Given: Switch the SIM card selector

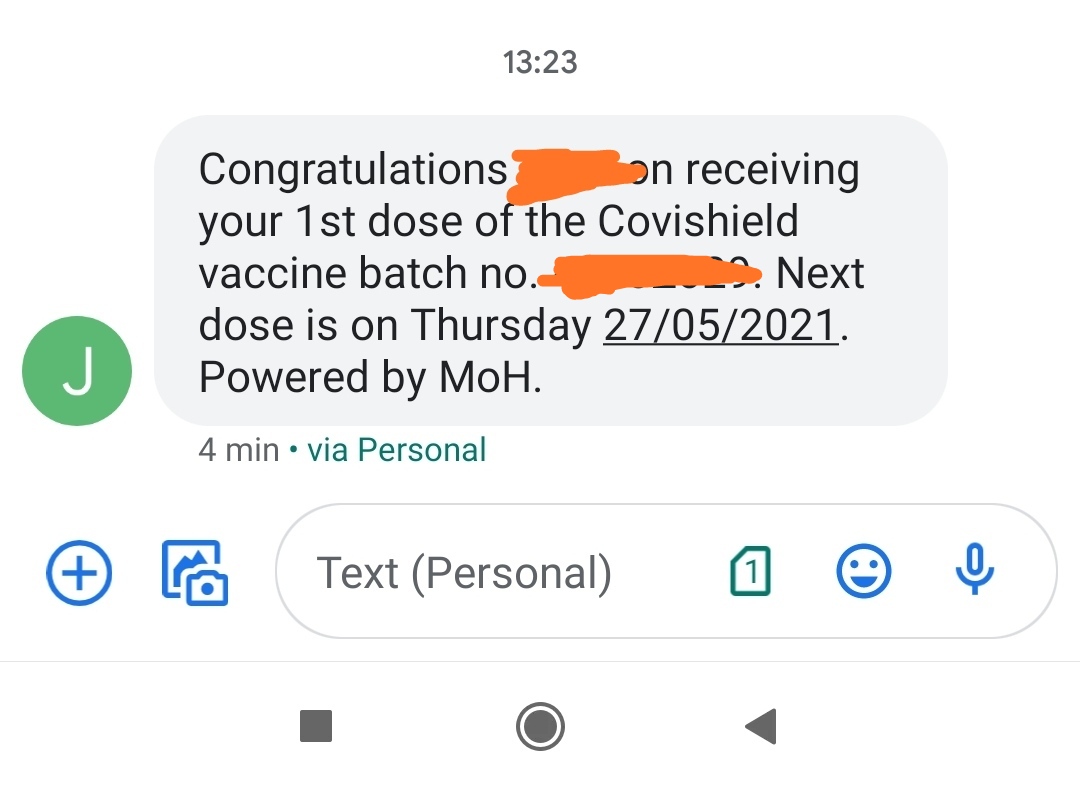Looking at the screenshot, I should [x=750, y=573].
